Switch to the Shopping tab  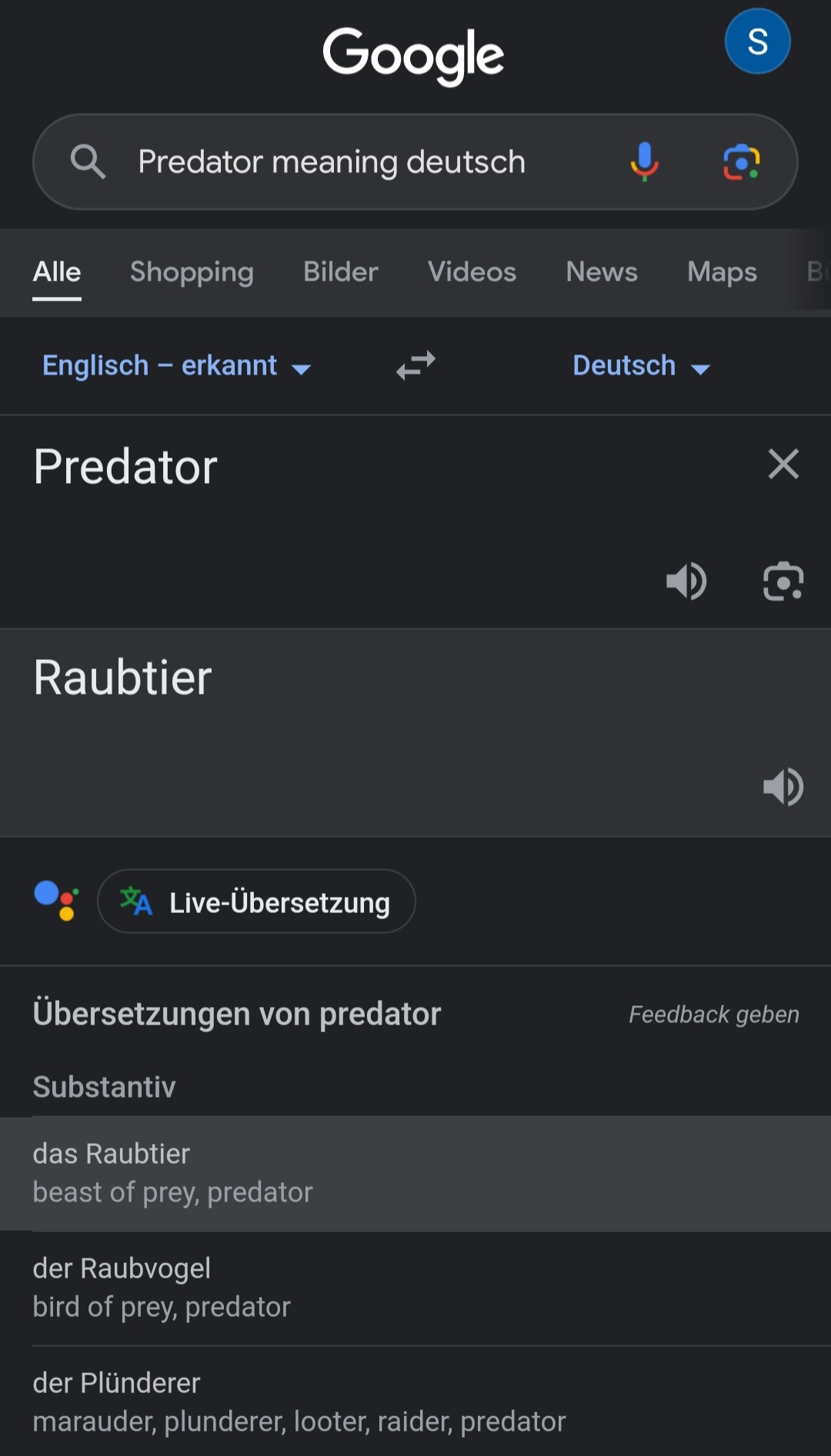coord(192,272)
